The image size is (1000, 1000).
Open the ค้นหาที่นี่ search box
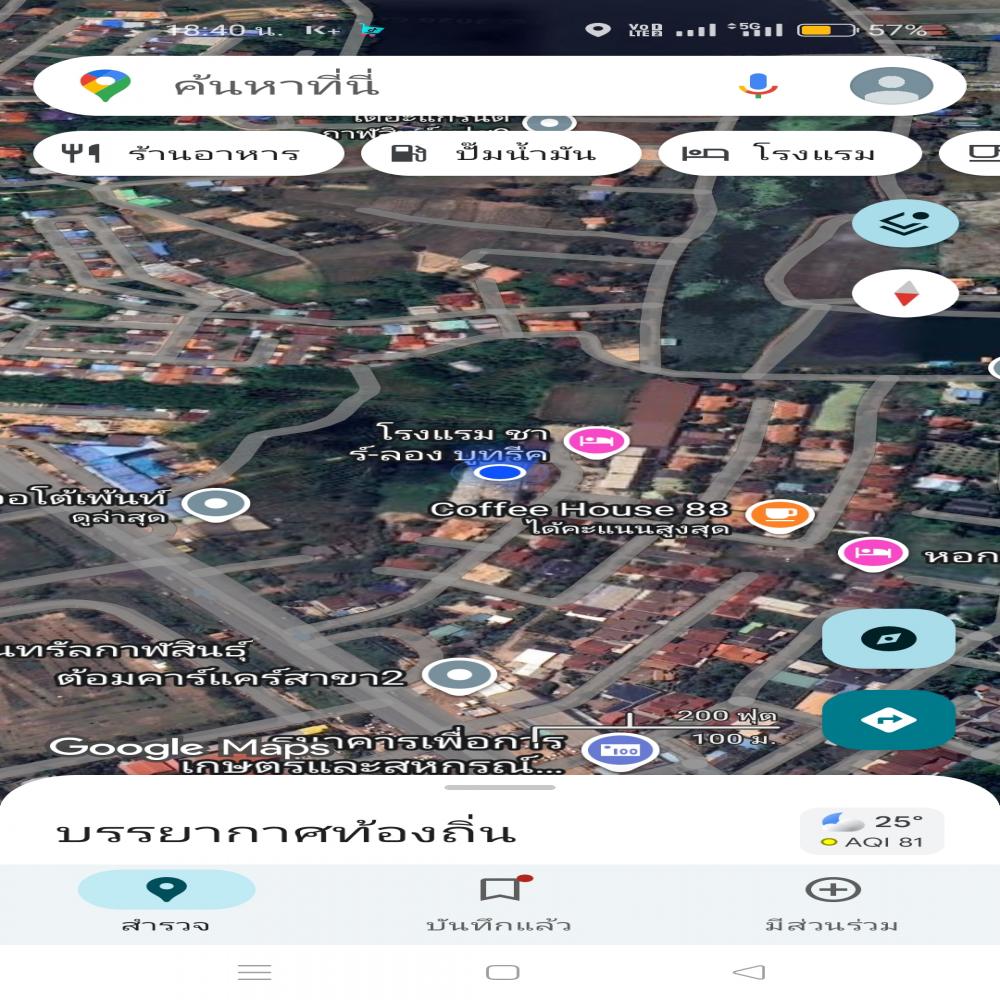tap(400, 85)
